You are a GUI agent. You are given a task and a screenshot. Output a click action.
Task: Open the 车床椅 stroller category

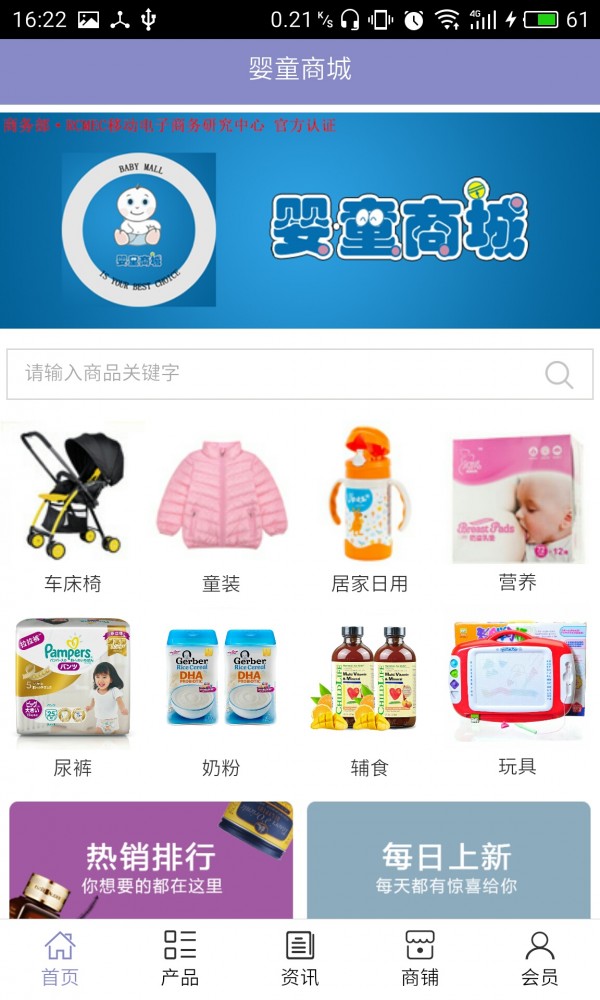coord(73,510)
